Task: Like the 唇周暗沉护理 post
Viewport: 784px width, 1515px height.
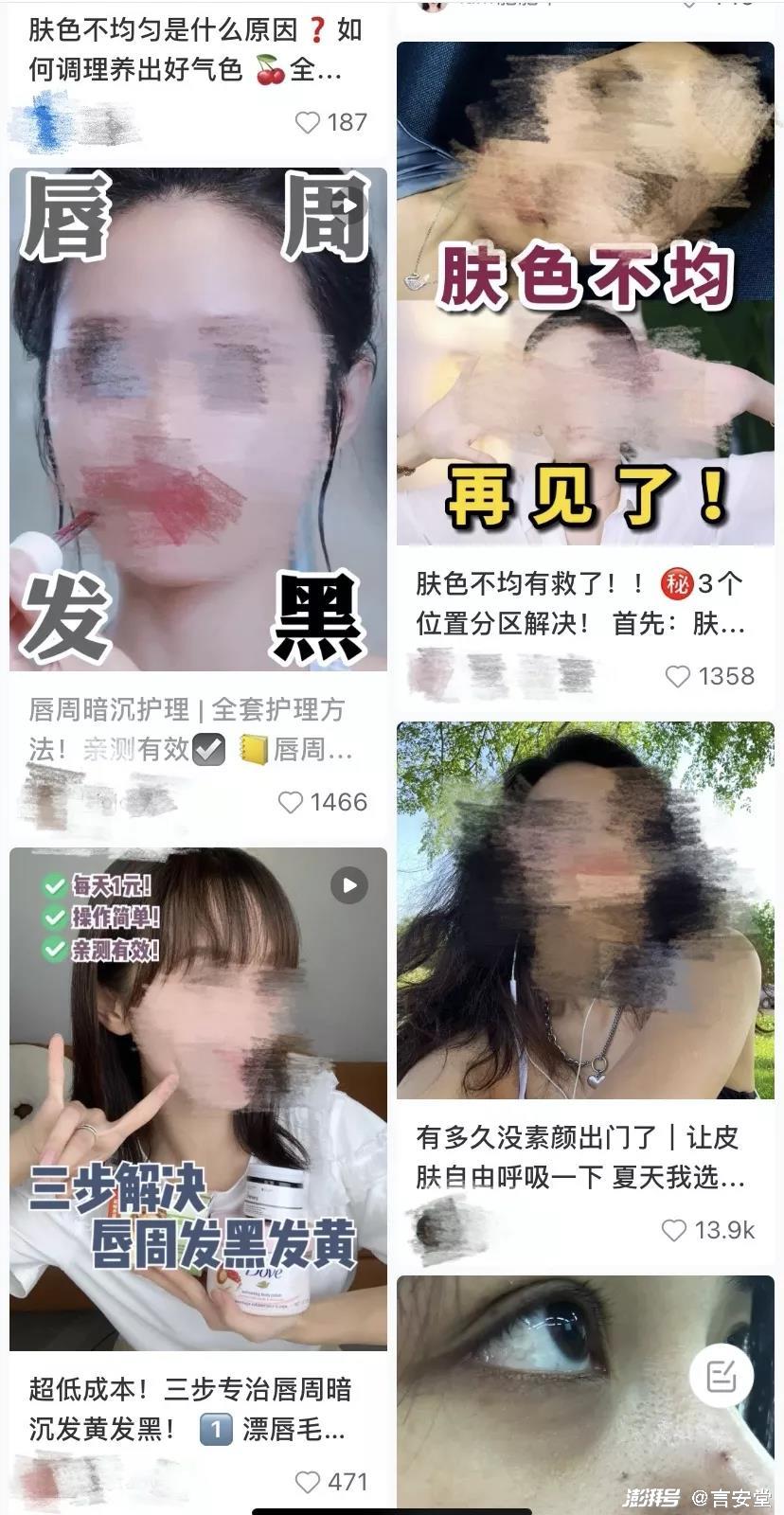Action: click(291, 802)
